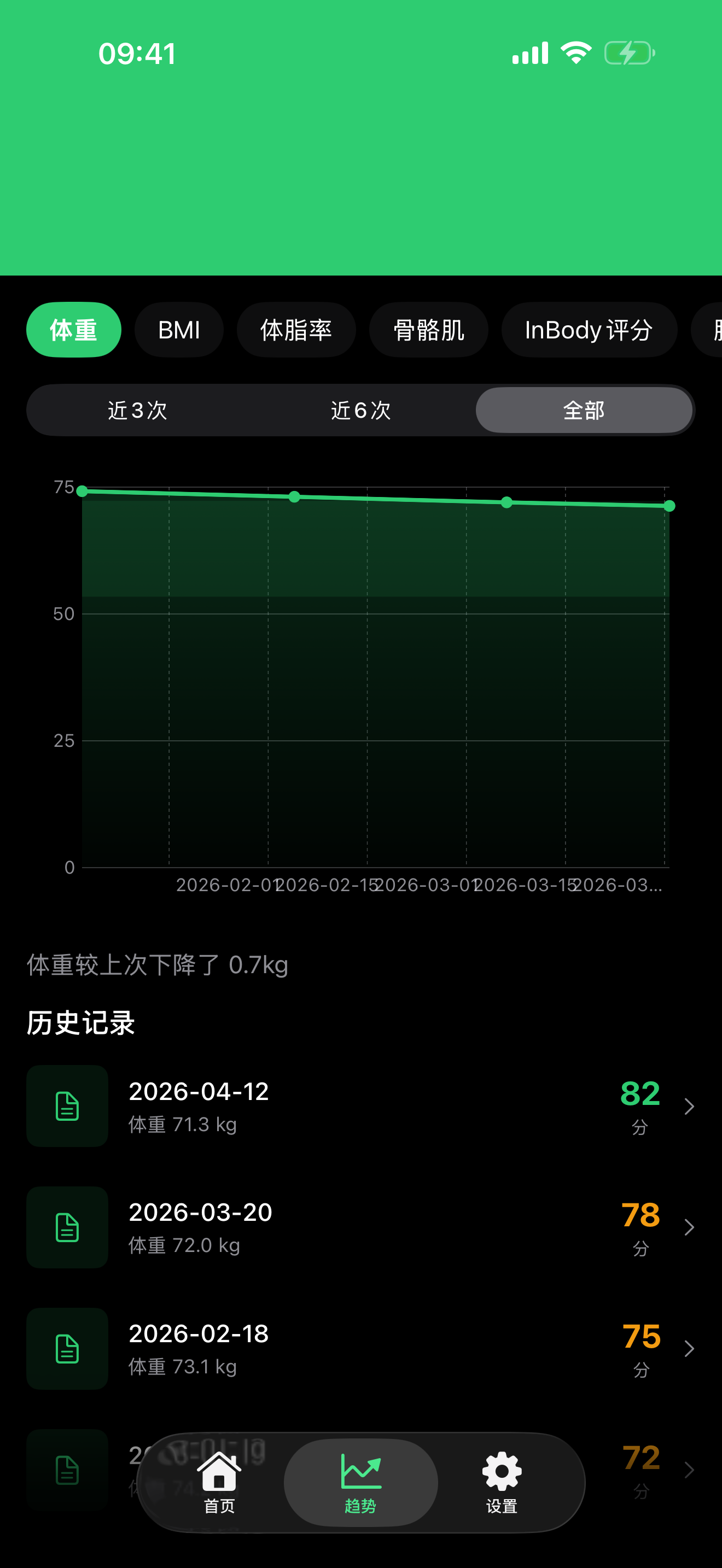Switch to the 体脂率 metric tab
The height and width of the screenshot is (1568, 722).
pyautogui.click(x=296, y=330)
